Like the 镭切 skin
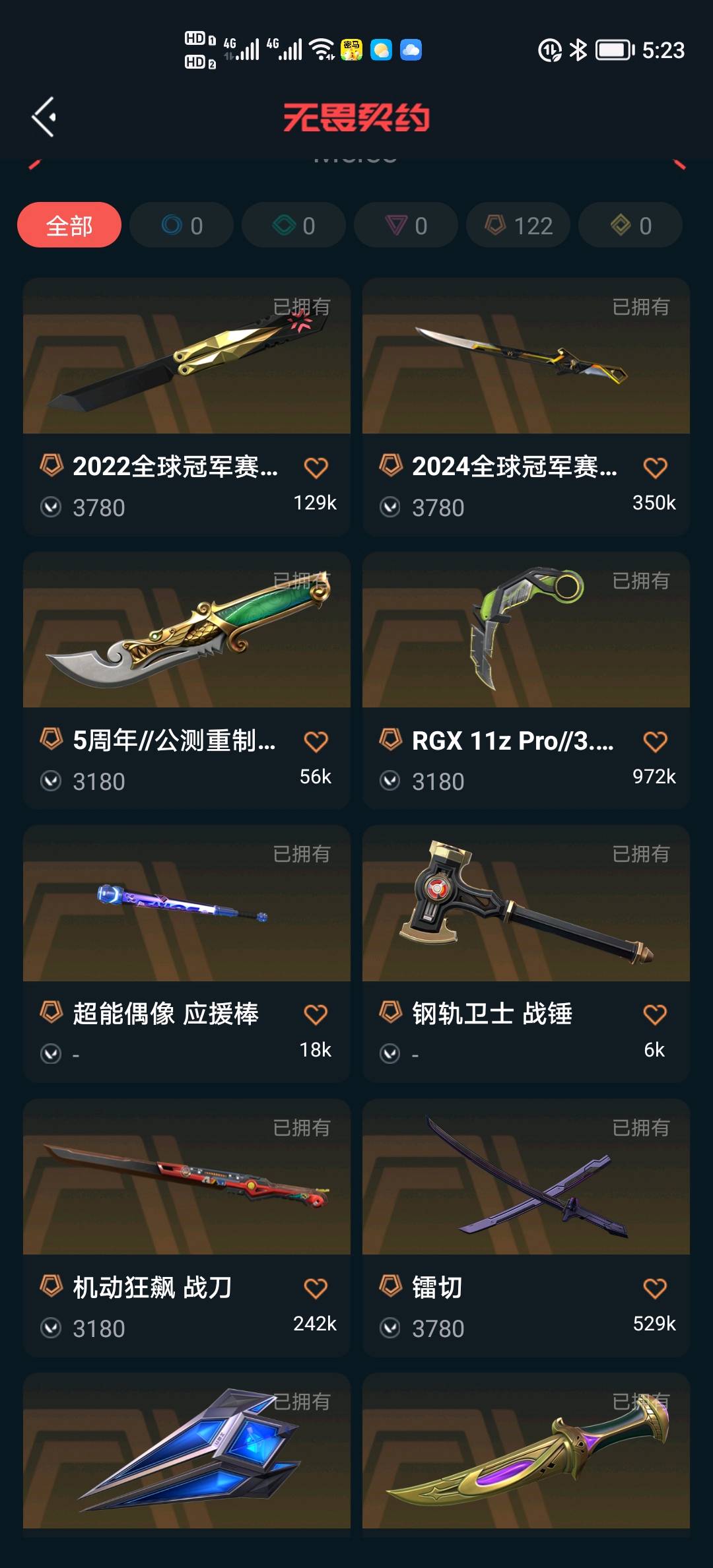The width and height of the screenshot is (713, 1568). click(655, 1288)
